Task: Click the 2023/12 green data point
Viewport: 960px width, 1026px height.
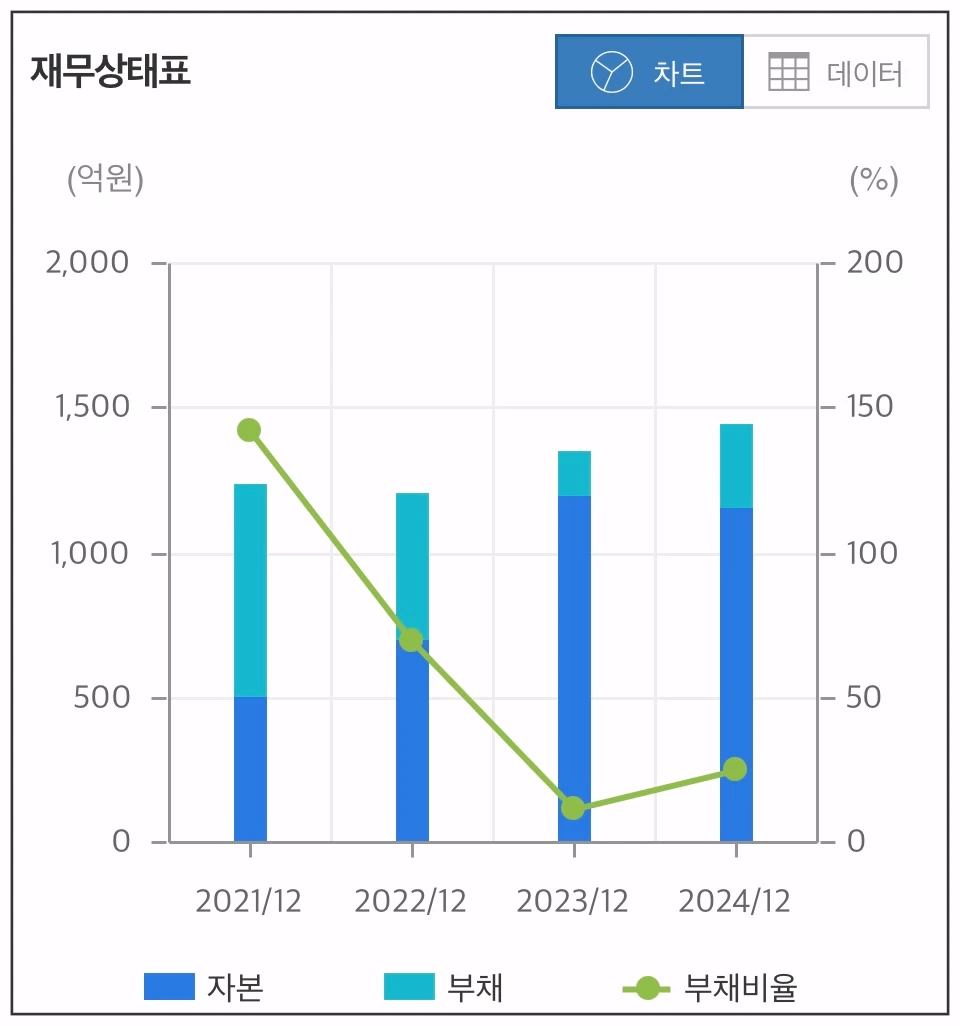Action: pyautogui.click(x=572, y=806)
